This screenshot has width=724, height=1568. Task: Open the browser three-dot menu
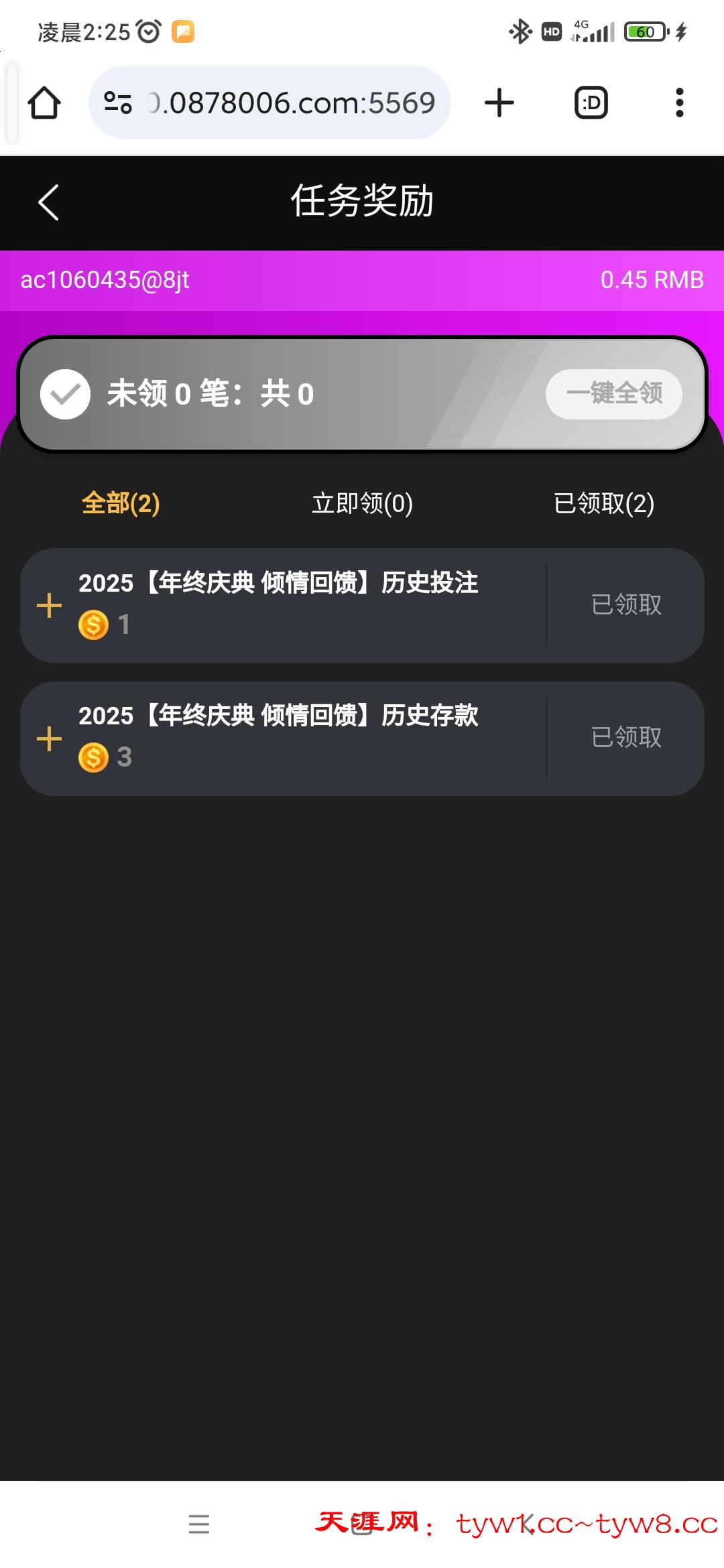point(679,103)
